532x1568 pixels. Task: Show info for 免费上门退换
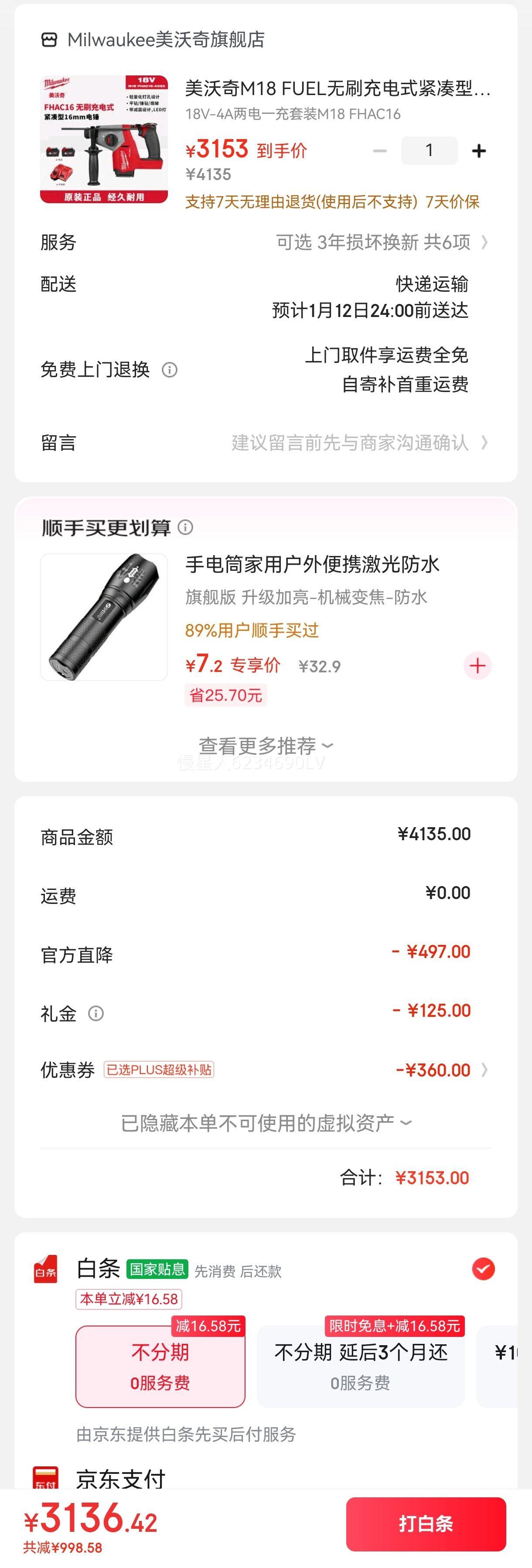coord(170,369)
